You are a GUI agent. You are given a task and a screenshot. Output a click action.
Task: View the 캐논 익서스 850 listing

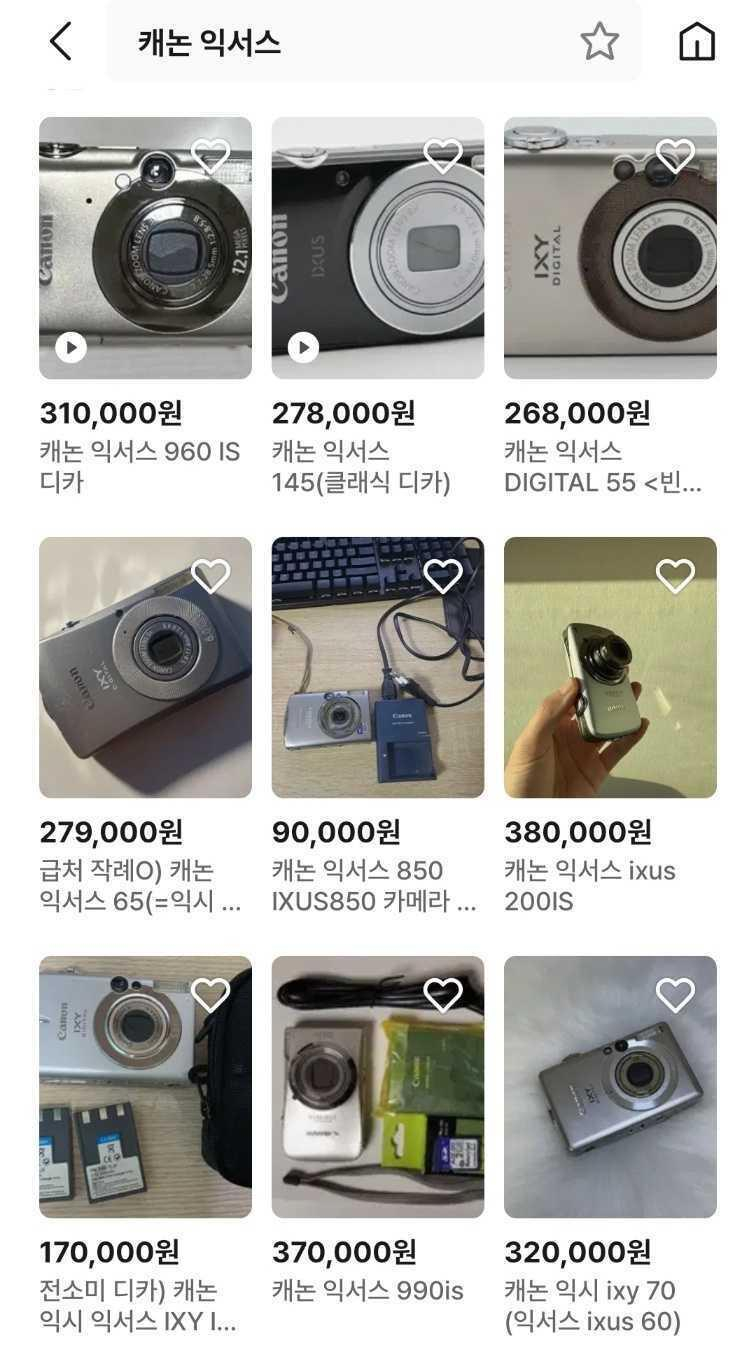tap(377, 667)
